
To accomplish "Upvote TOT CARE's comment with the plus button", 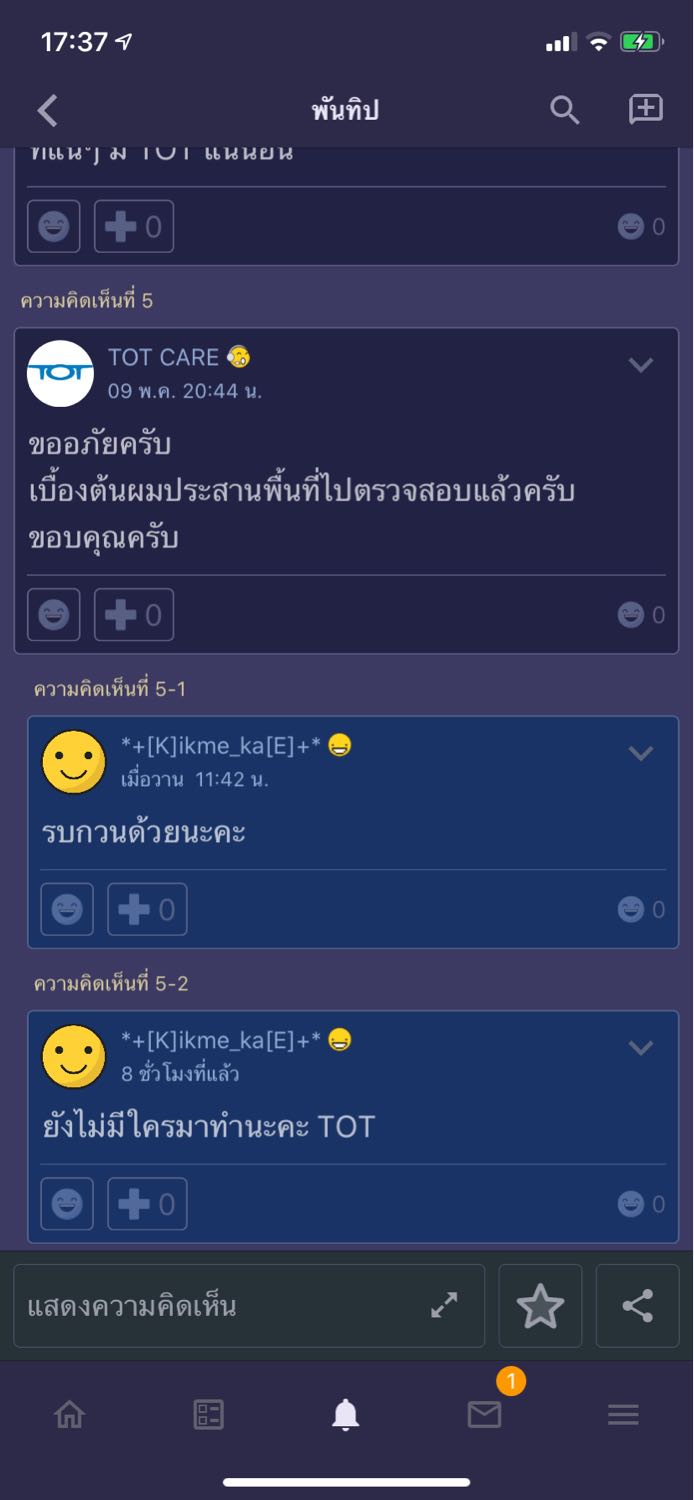I will (x=134, y=615).
